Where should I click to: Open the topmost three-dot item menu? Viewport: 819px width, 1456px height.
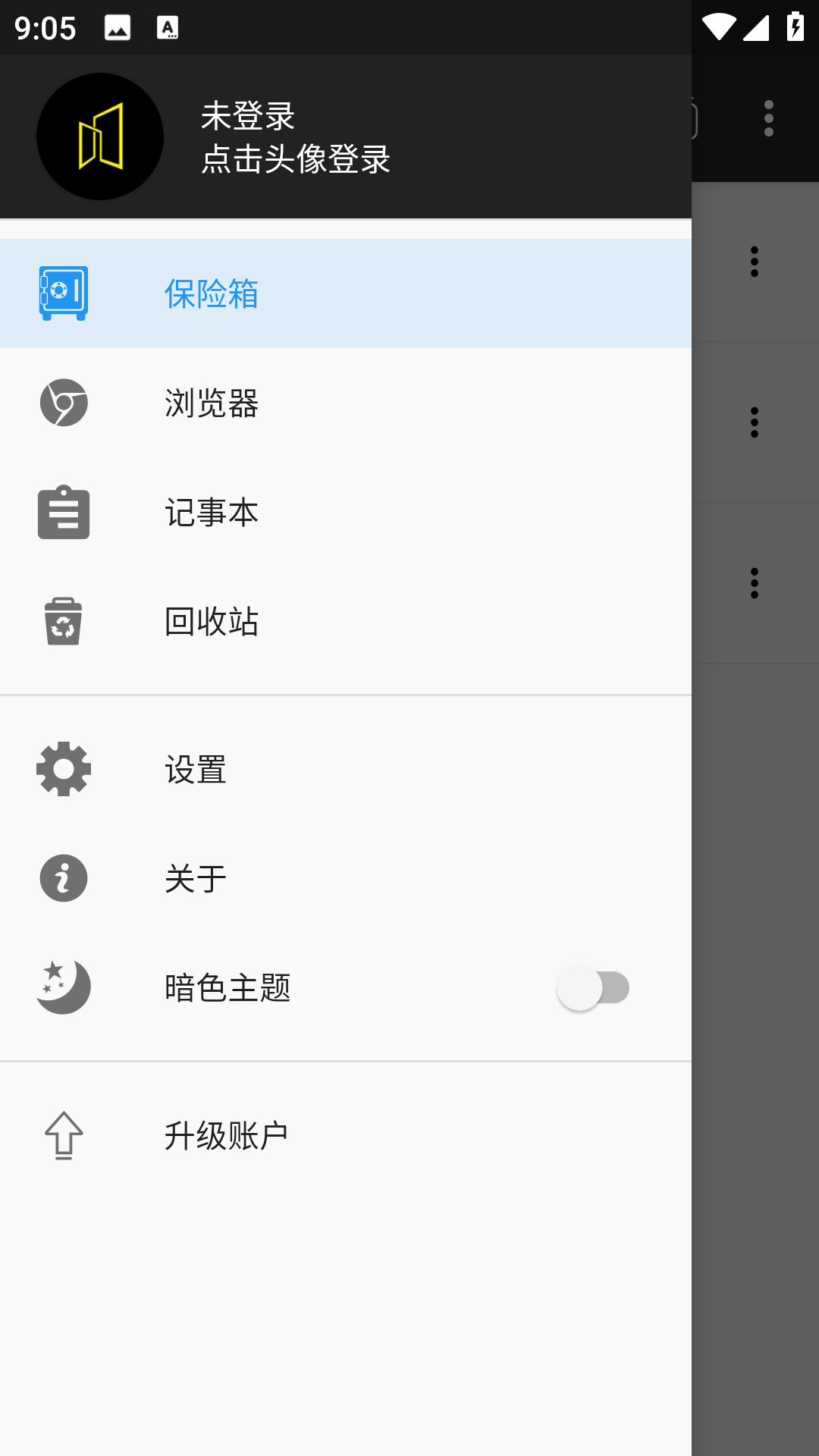755,261
